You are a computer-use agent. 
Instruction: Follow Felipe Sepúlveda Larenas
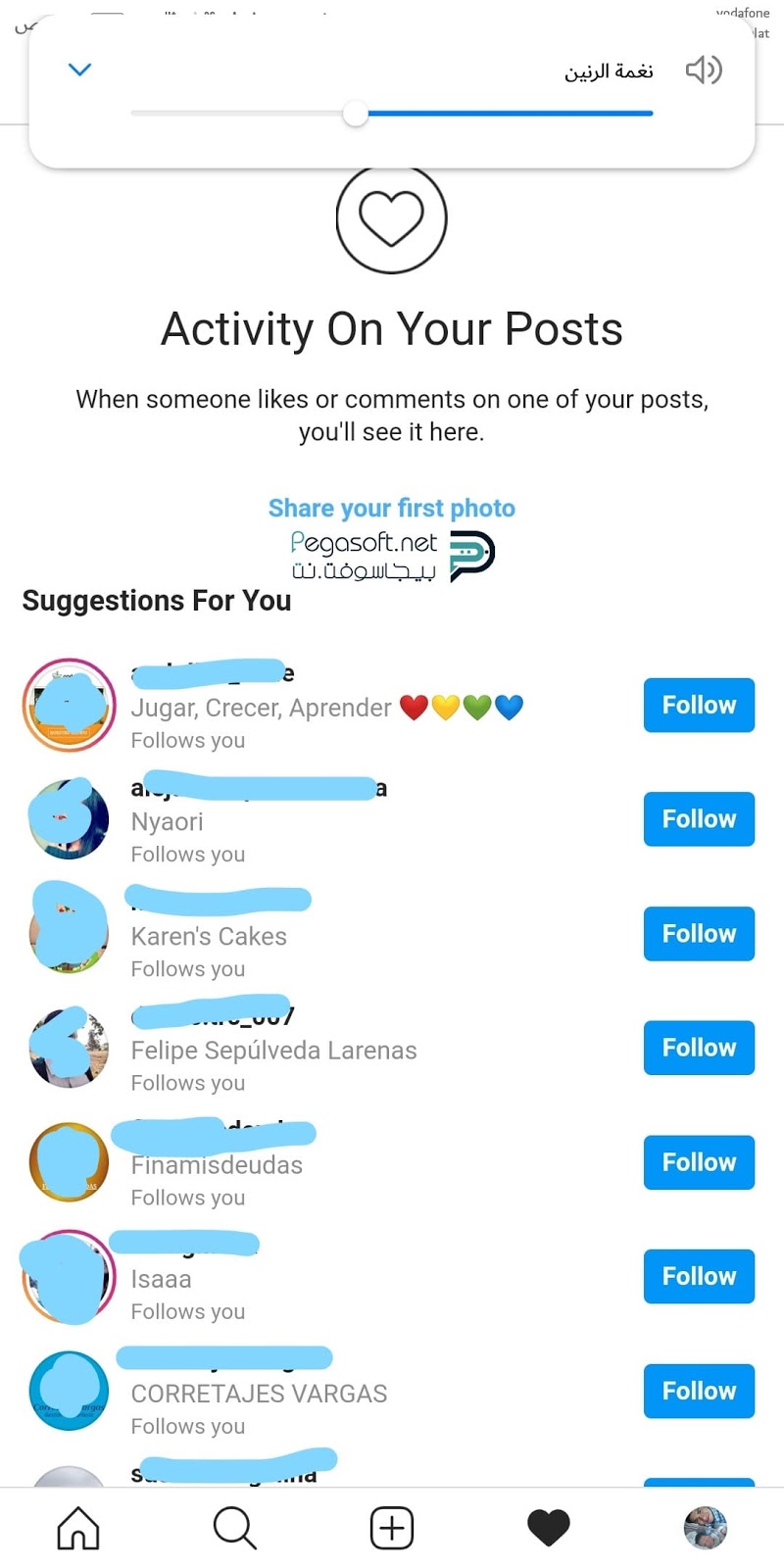699,1048
